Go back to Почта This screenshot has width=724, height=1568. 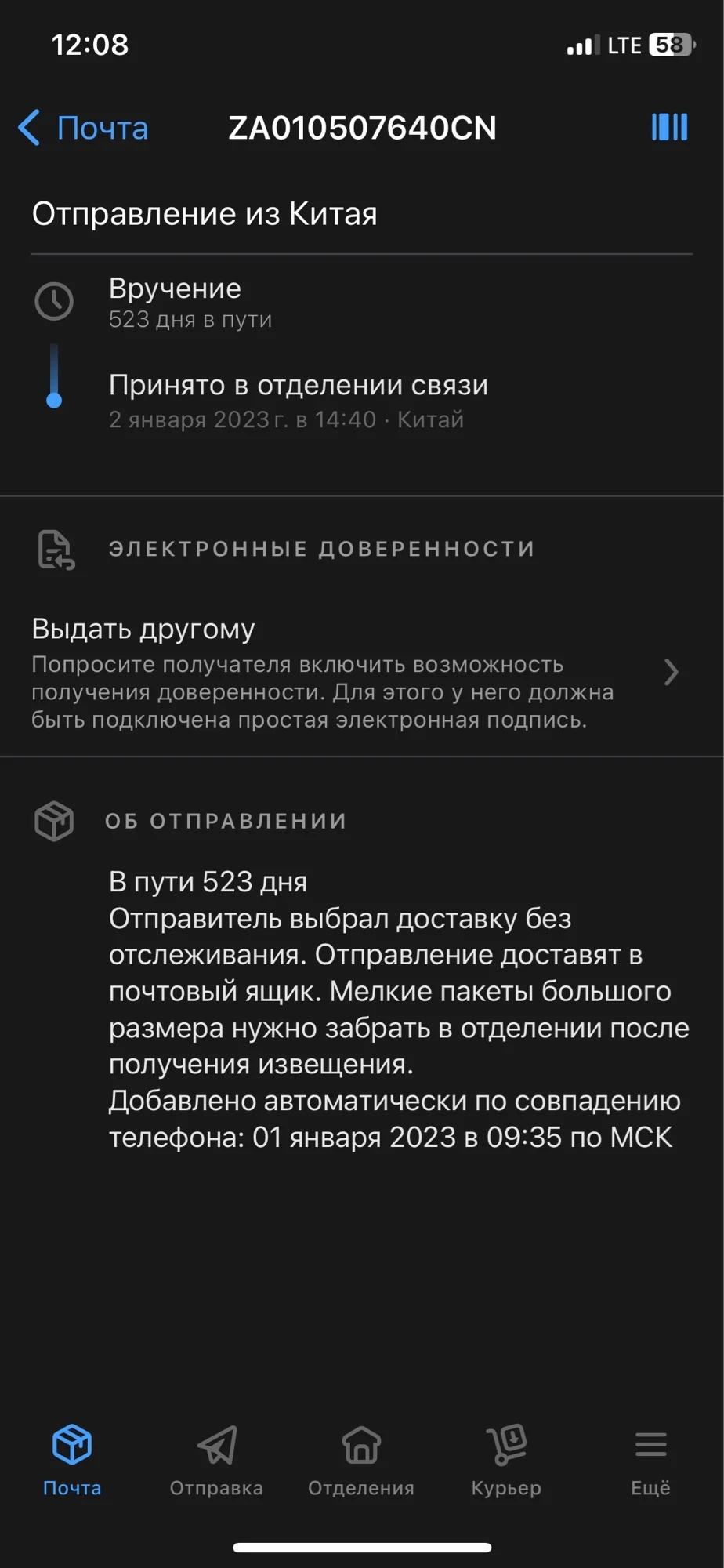pos(83,128)
